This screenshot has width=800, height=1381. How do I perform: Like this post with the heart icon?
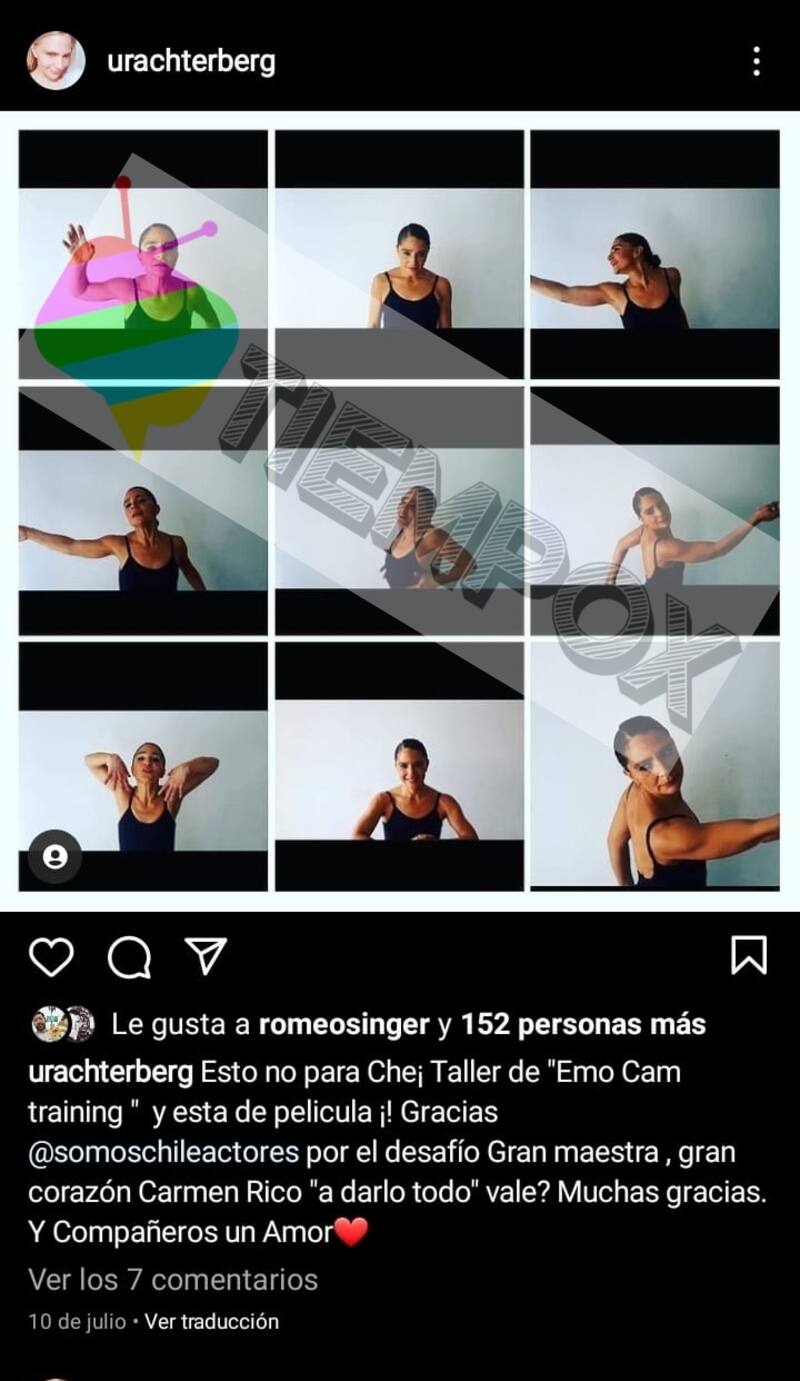tap(51, 956)
